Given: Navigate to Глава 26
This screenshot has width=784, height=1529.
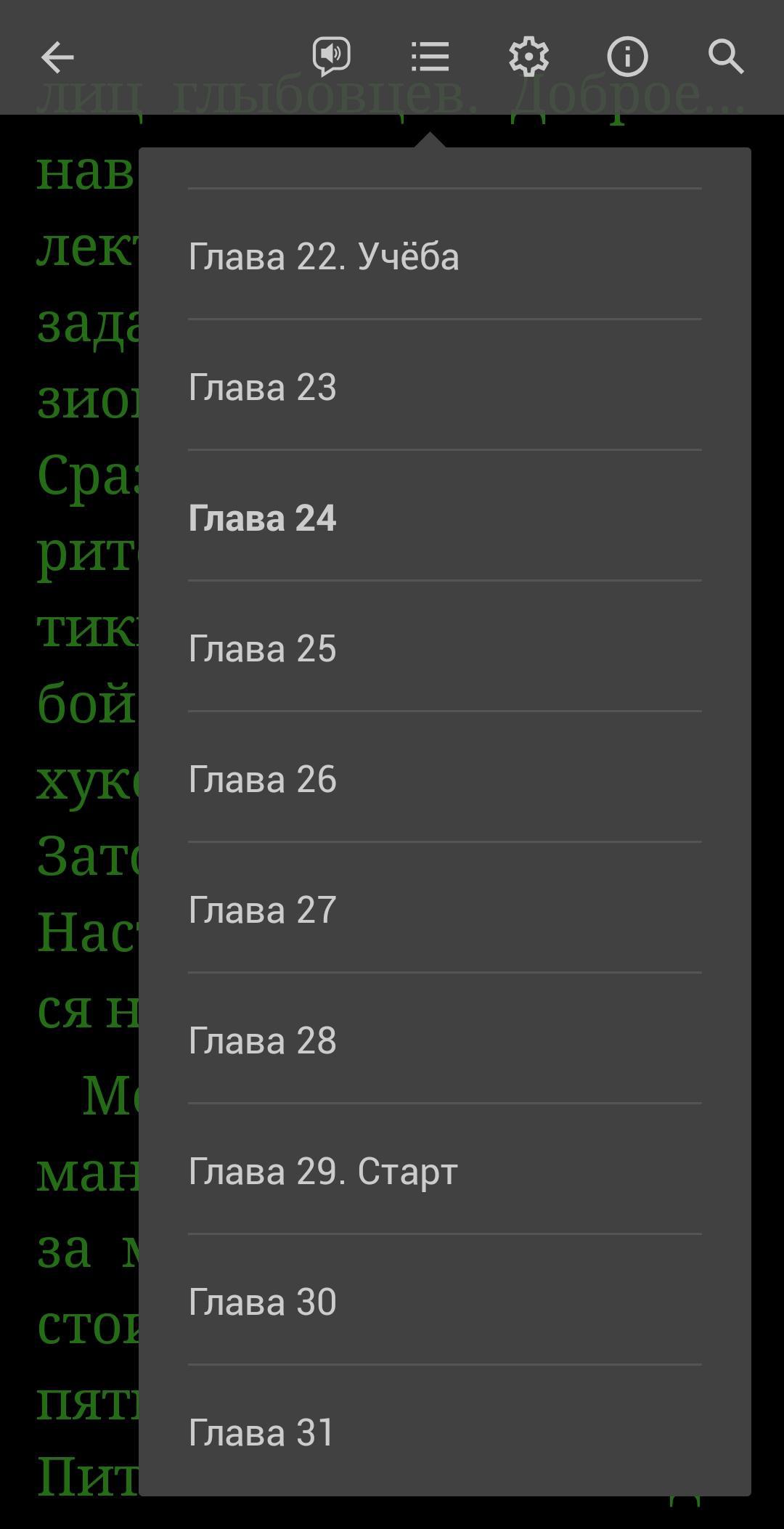Looking at the screenshot, I should coord(444,779).
